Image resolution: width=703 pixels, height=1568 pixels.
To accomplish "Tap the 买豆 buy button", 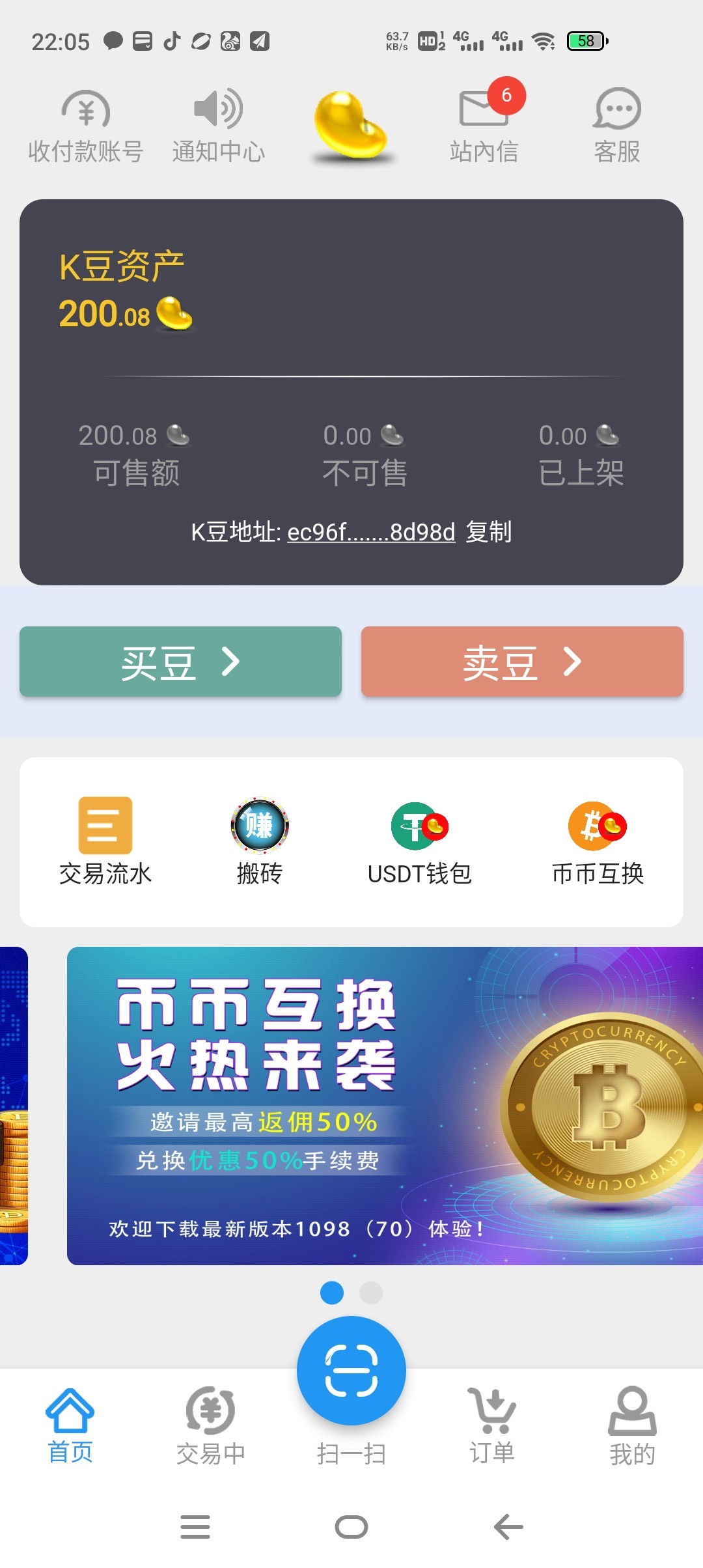I will pyautogui.click(x=180, y=662).
